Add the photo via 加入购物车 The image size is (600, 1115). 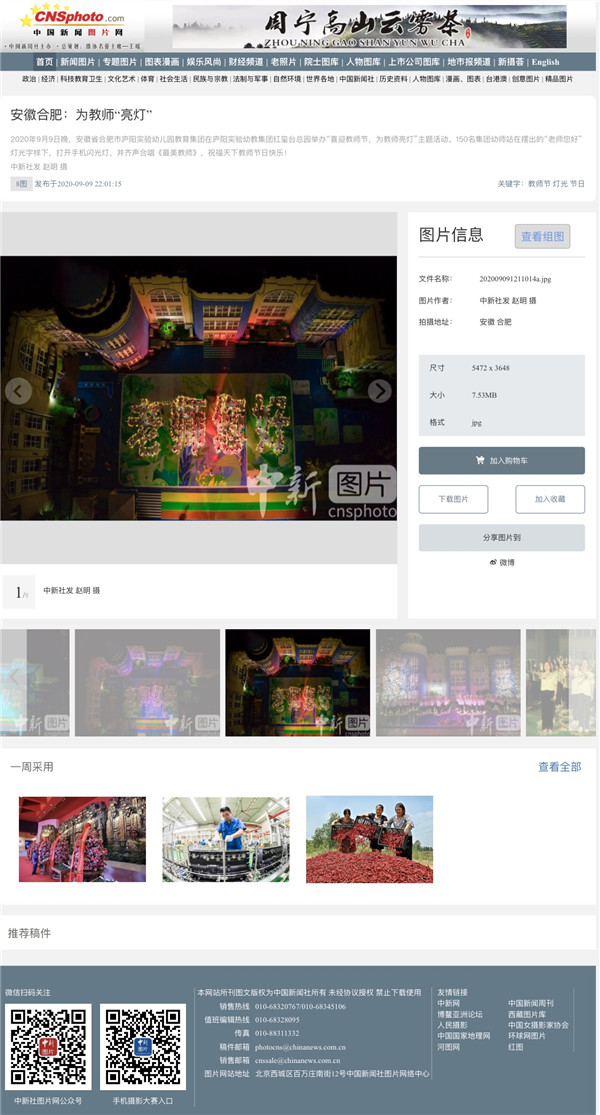point(501,461)
